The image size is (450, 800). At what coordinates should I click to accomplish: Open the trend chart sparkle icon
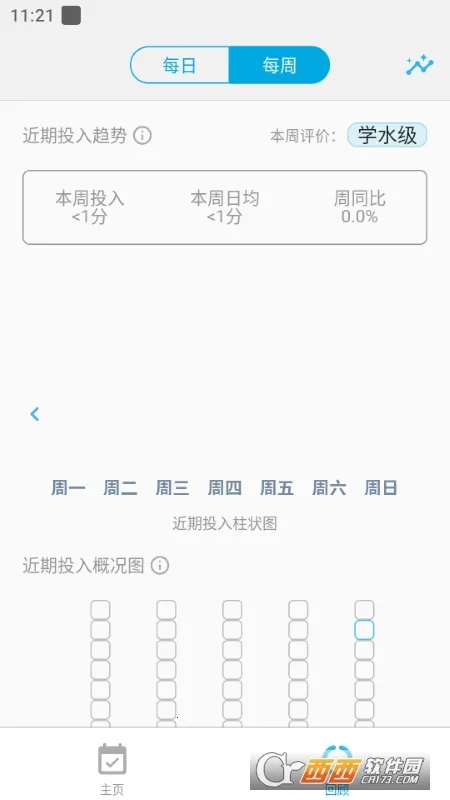(x=419, y=66)
